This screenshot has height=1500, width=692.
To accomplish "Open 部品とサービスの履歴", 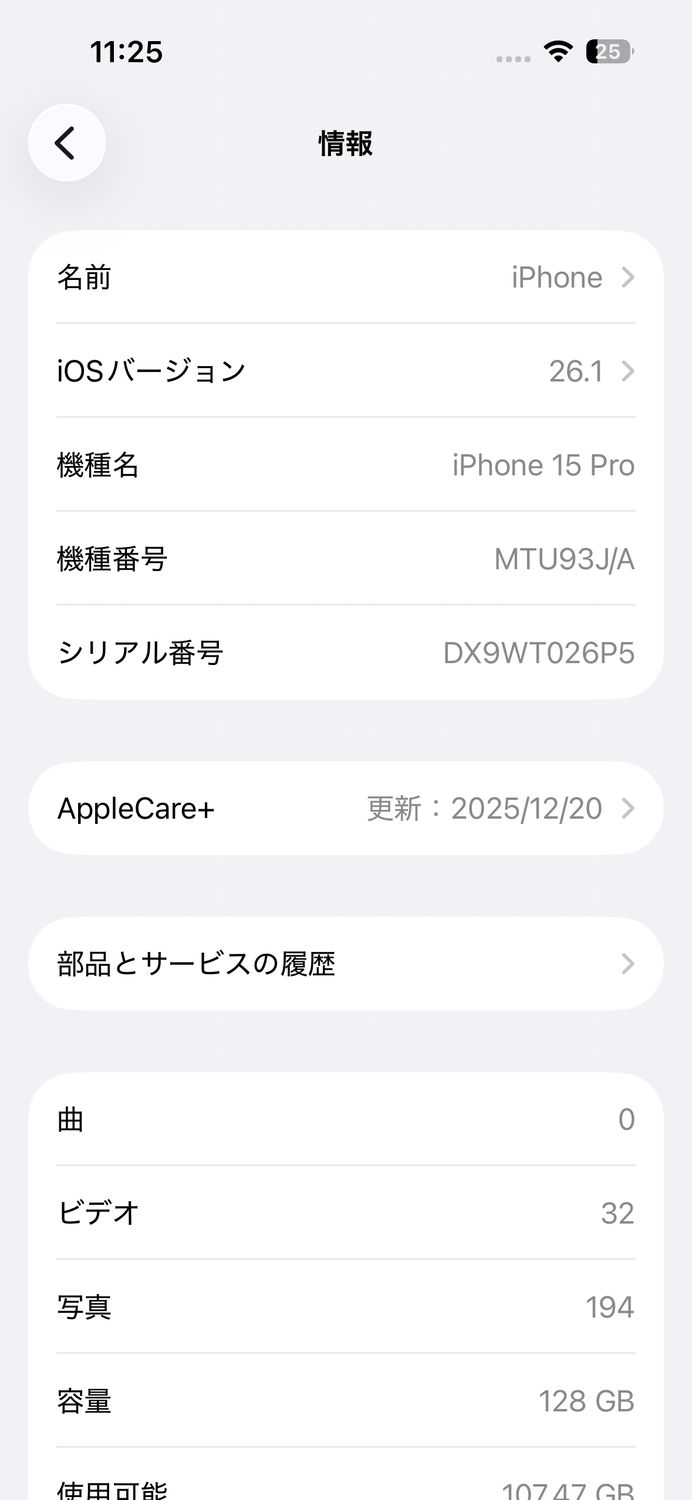I will click(x=345, y=964).
